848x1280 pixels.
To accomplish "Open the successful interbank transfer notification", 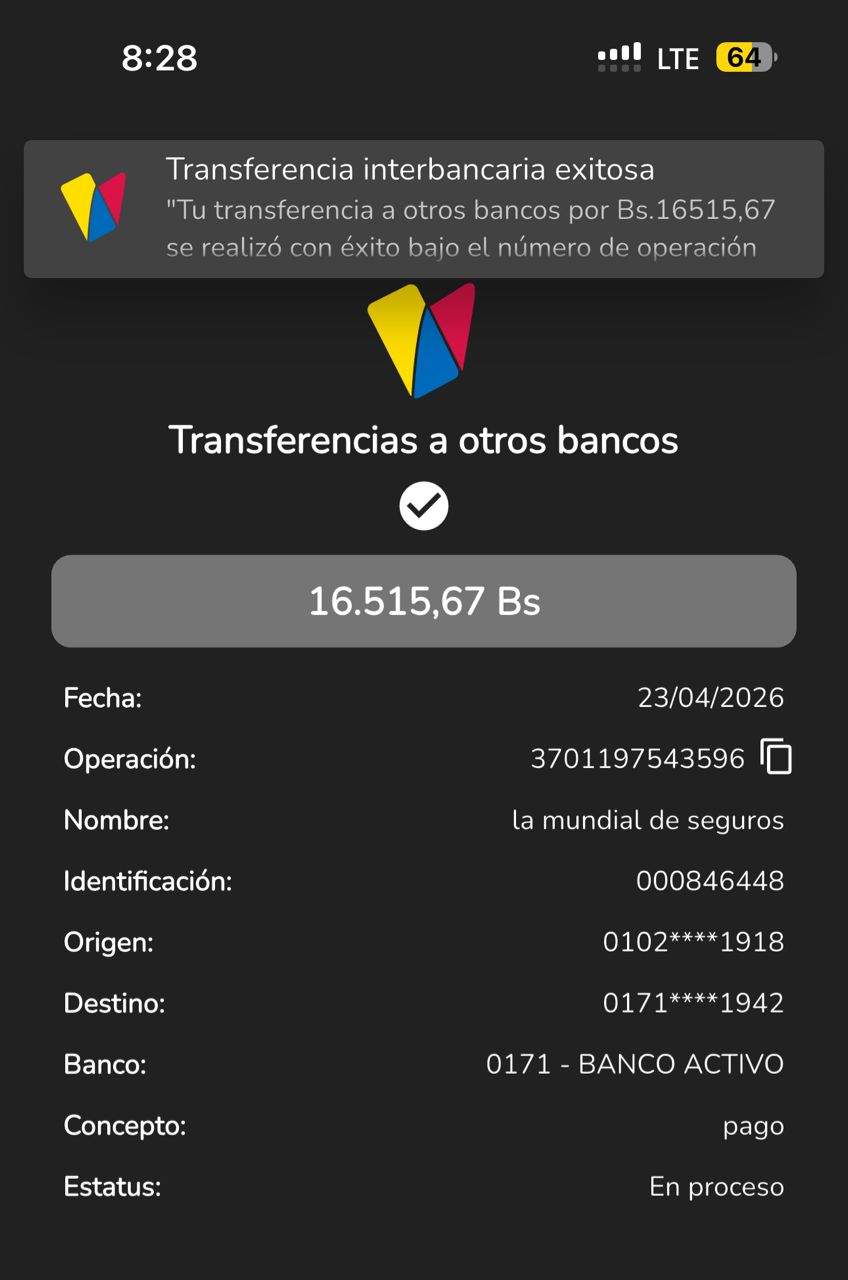I will click(x=424, y=209).
